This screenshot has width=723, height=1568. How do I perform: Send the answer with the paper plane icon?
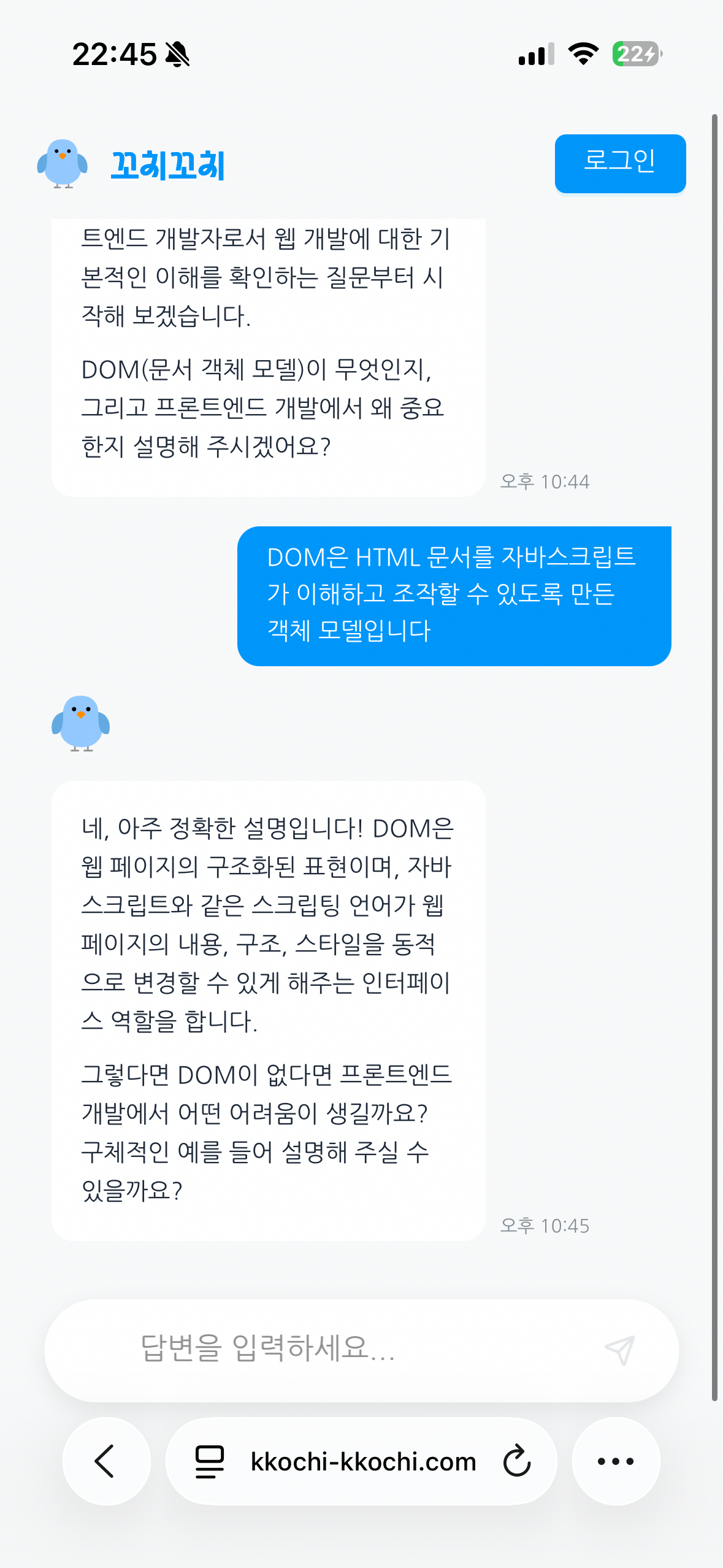(619, 1350)
